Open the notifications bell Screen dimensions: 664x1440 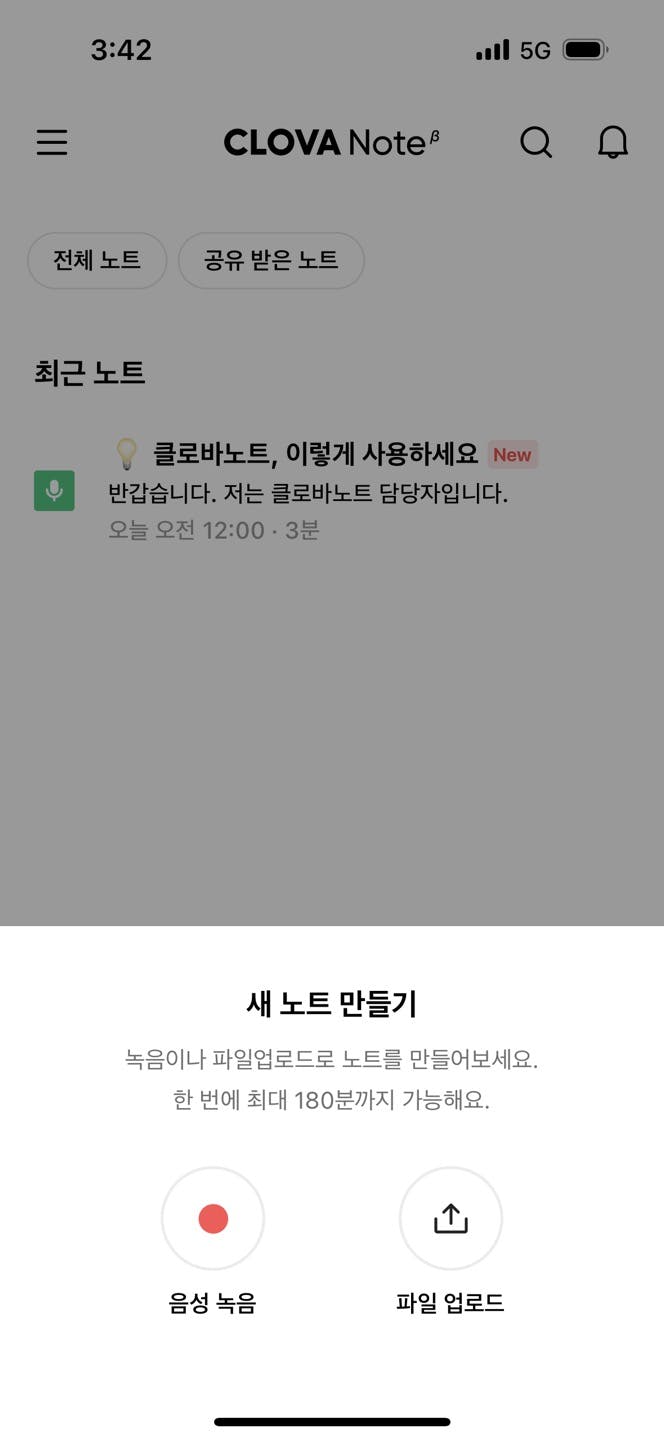point(613,143)
